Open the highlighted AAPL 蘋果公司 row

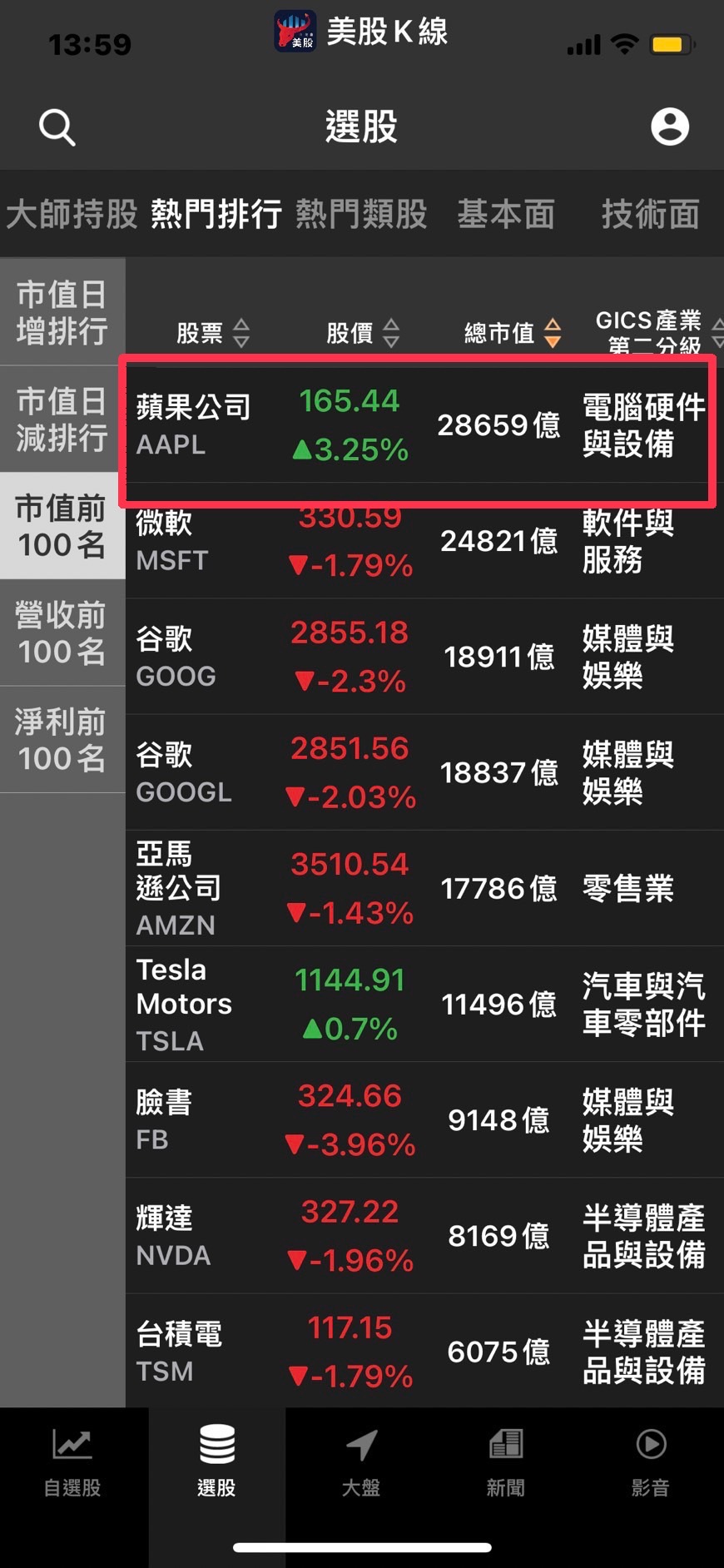click(416, 429)
